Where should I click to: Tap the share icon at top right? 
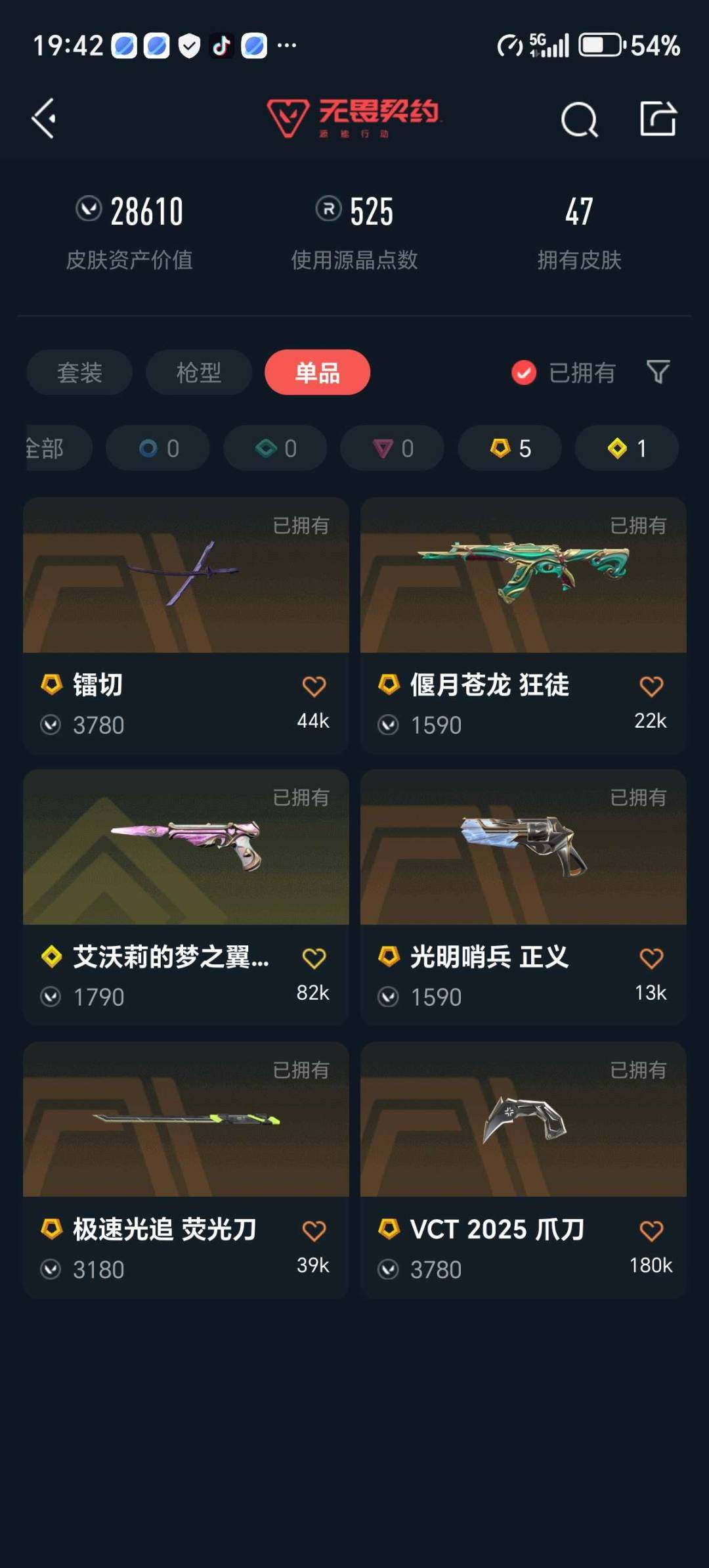click(x=660, y=119)
